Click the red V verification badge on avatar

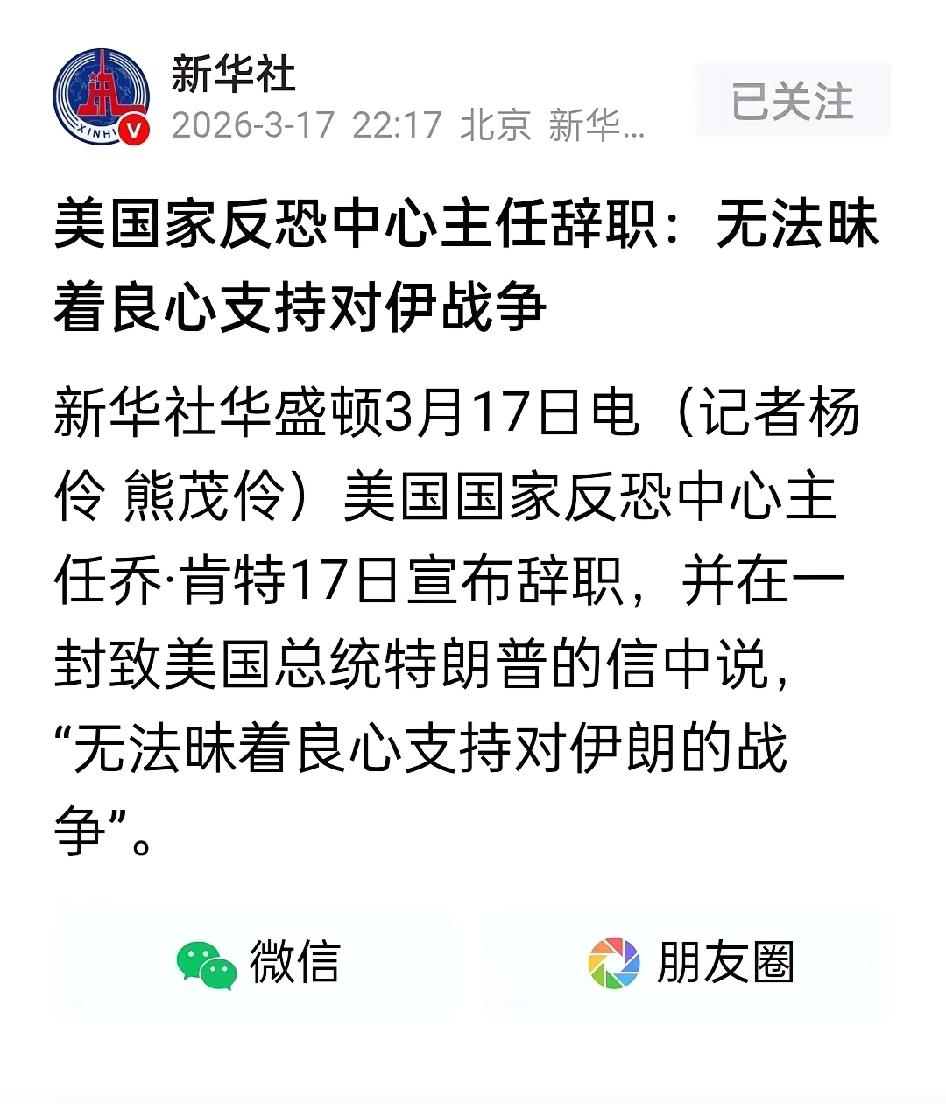[136, 126]
